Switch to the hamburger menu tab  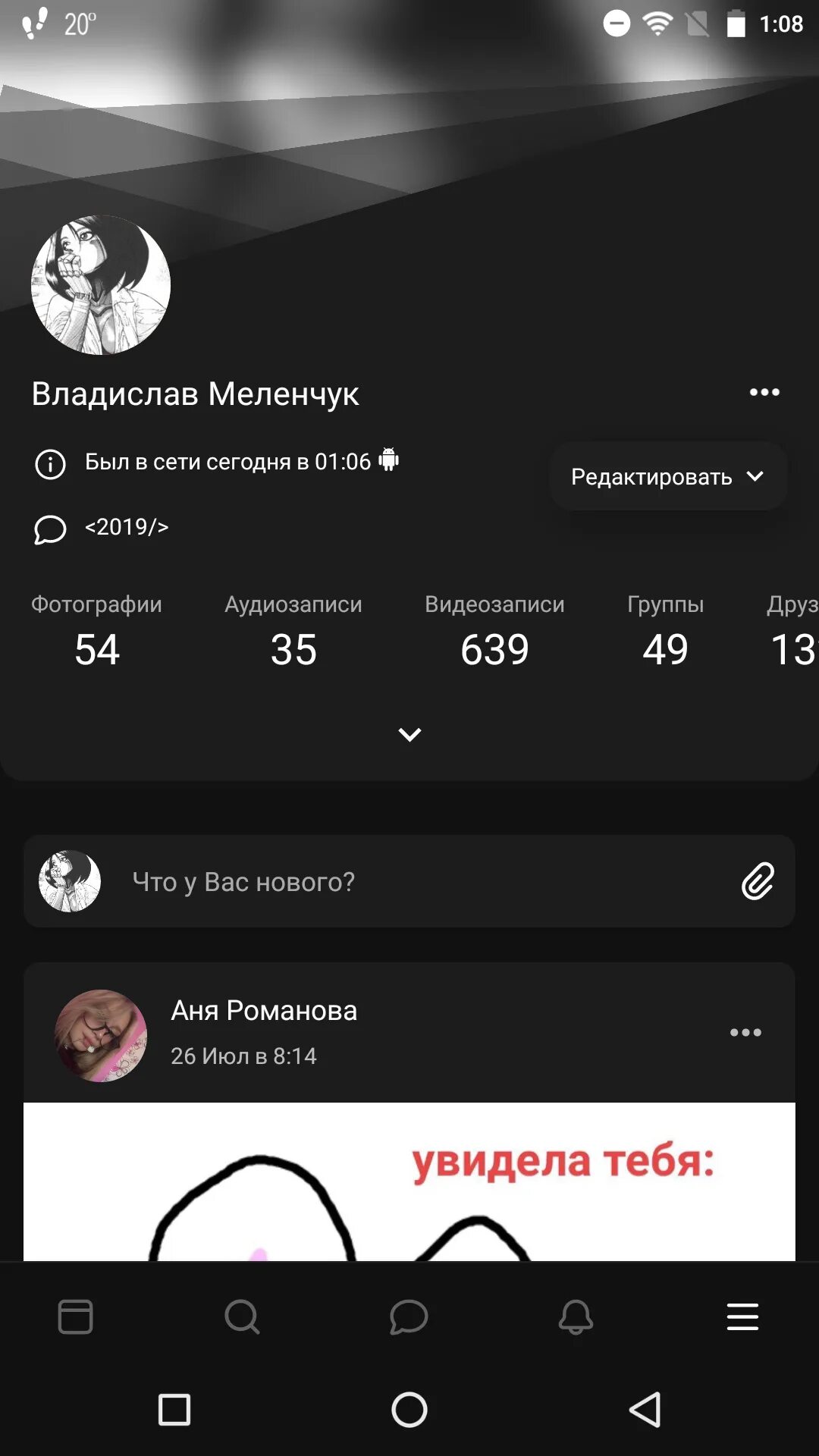pyautogui.click(x=742, y=1316)
